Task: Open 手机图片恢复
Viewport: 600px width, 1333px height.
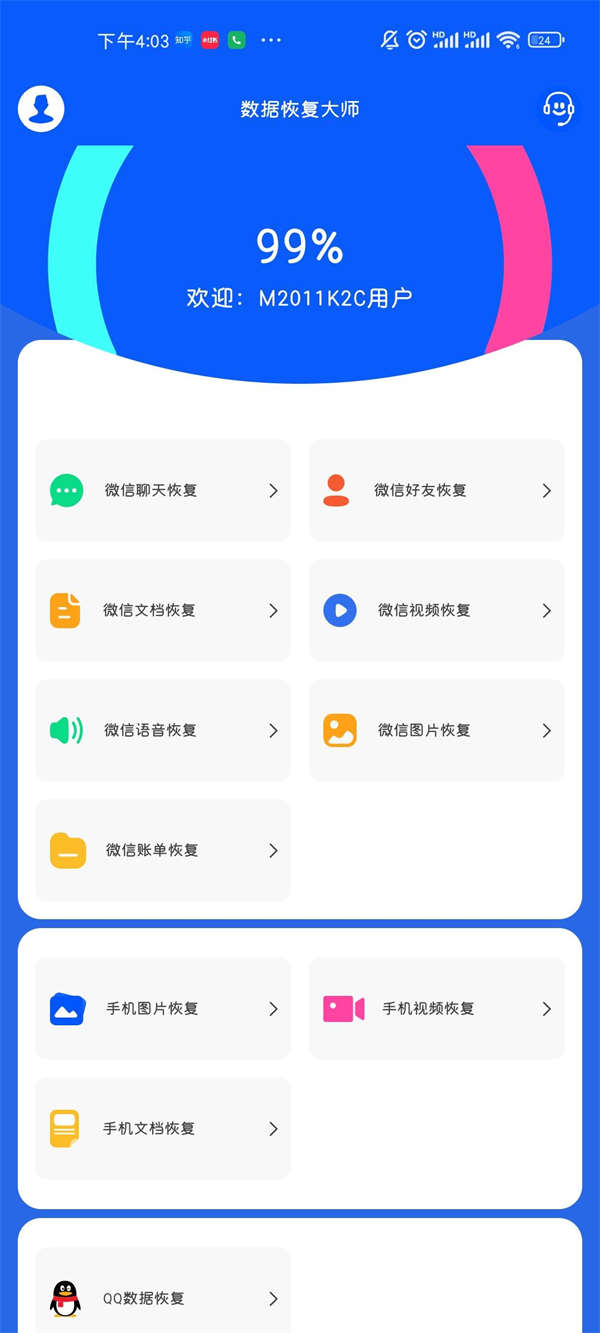Action: click(163, 1008)
